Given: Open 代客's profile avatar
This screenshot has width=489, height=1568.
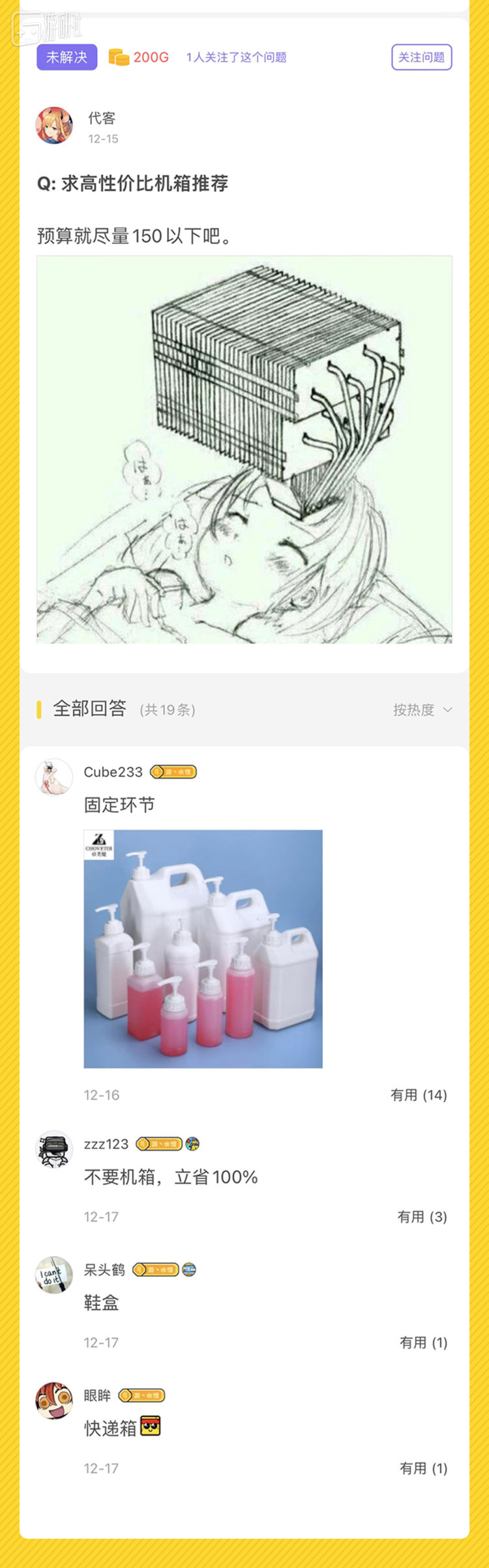Looking at the screenshot, I should [x=54, y=125].
